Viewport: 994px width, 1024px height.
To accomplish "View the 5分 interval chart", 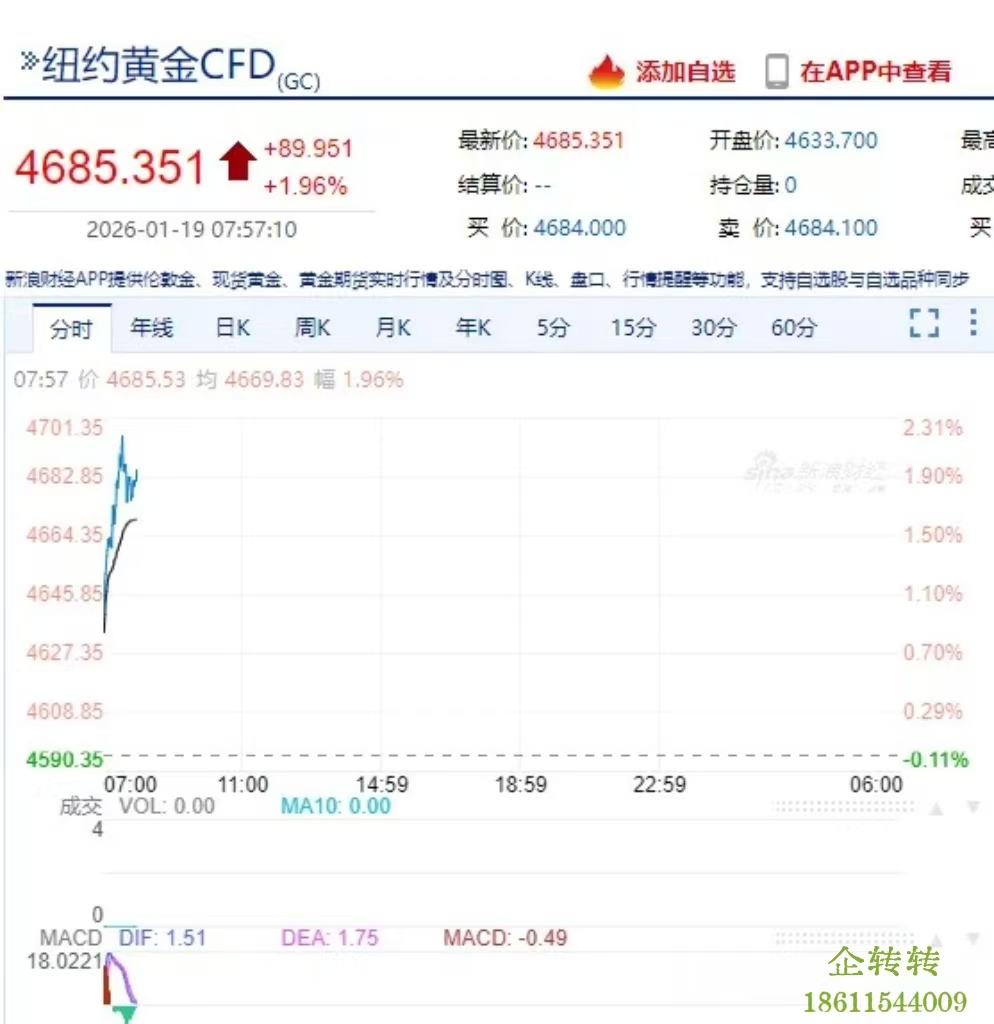I will pyautogui.click(x=552, y=327).
